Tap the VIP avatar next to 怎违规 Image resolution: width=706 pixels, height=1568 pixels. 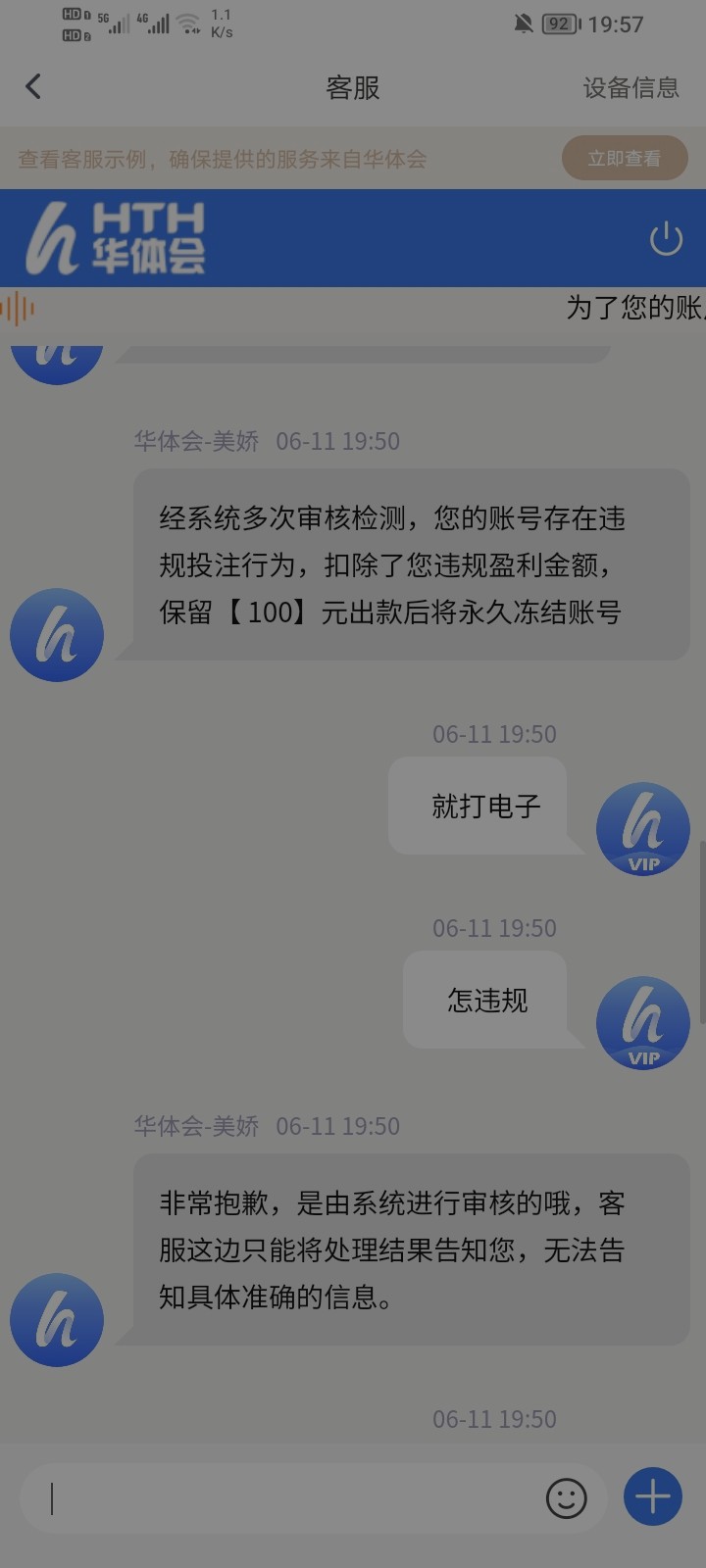643,1022
